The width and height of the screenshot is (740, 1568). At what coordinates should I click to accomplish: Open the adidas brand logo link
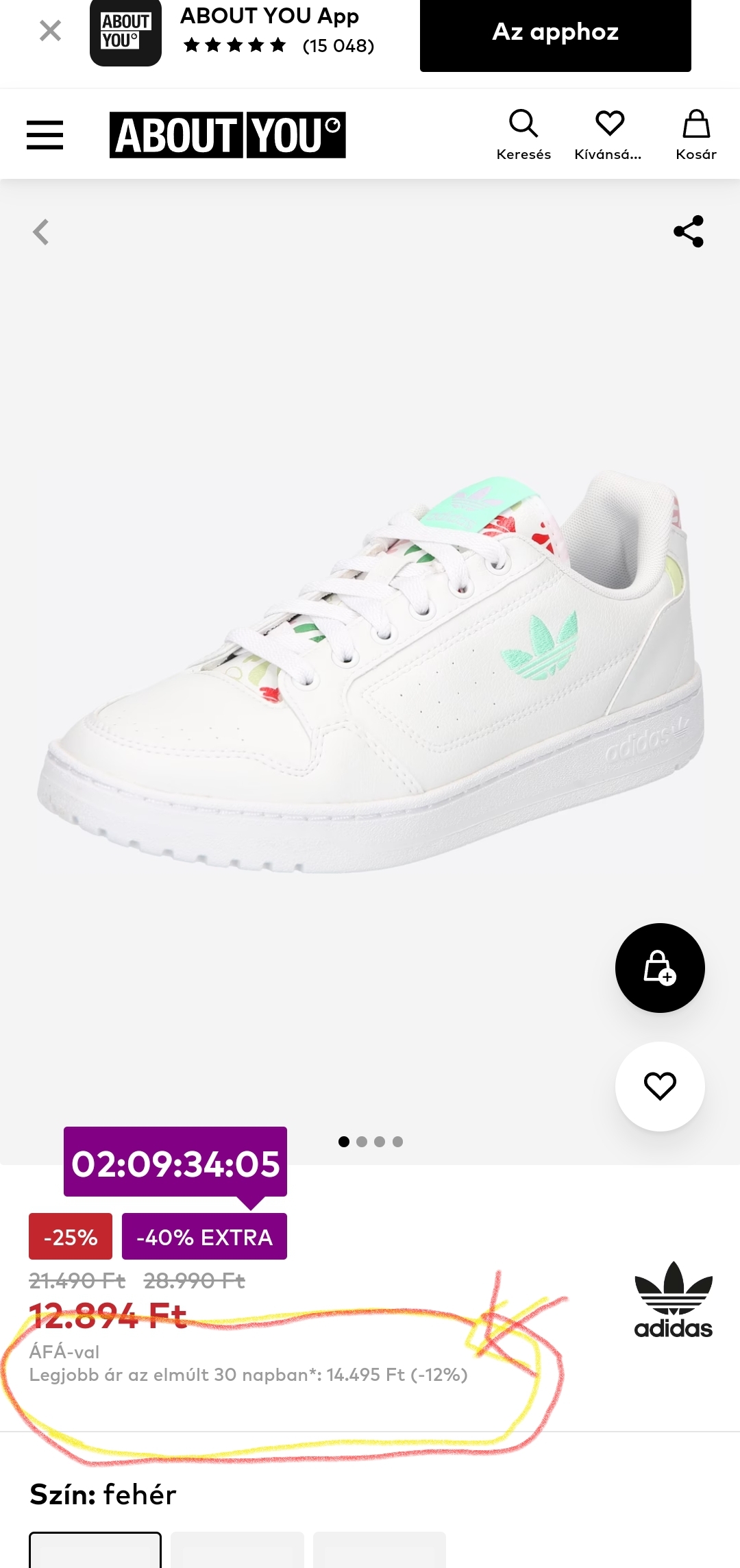pos(673,1300)
